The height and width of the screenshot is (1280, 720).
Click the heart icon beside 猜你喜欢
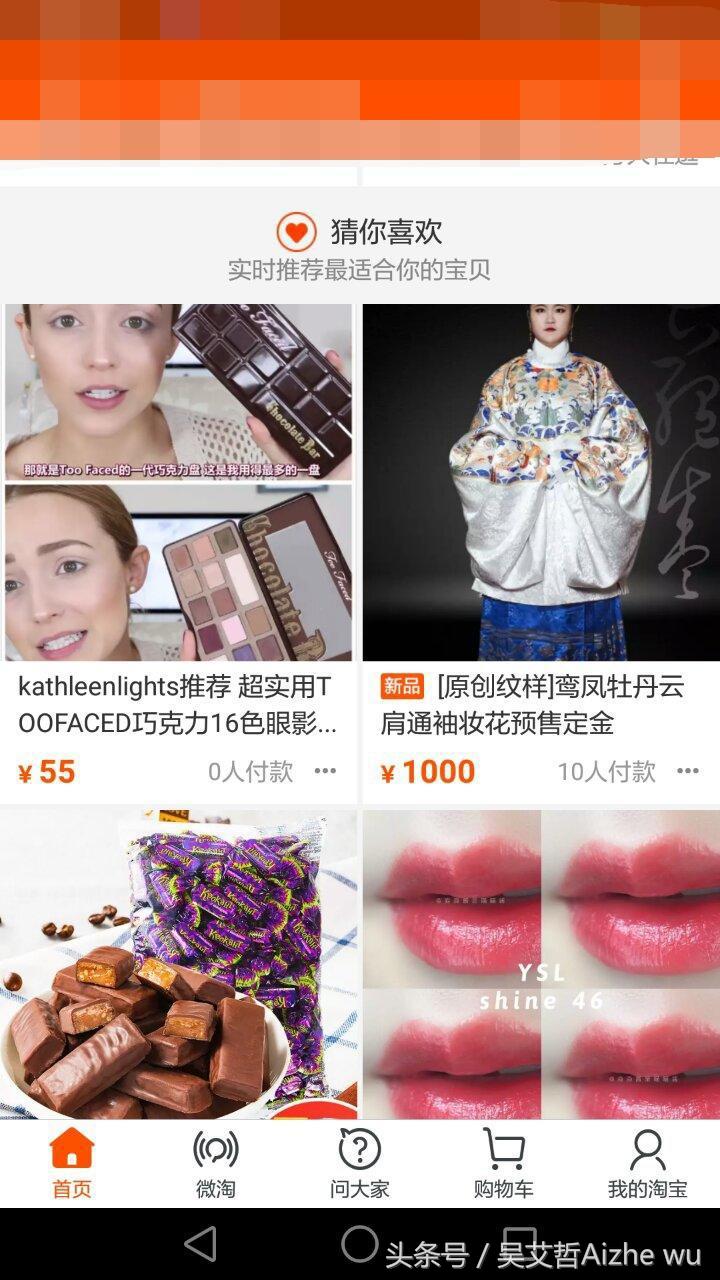coord(294,230)
